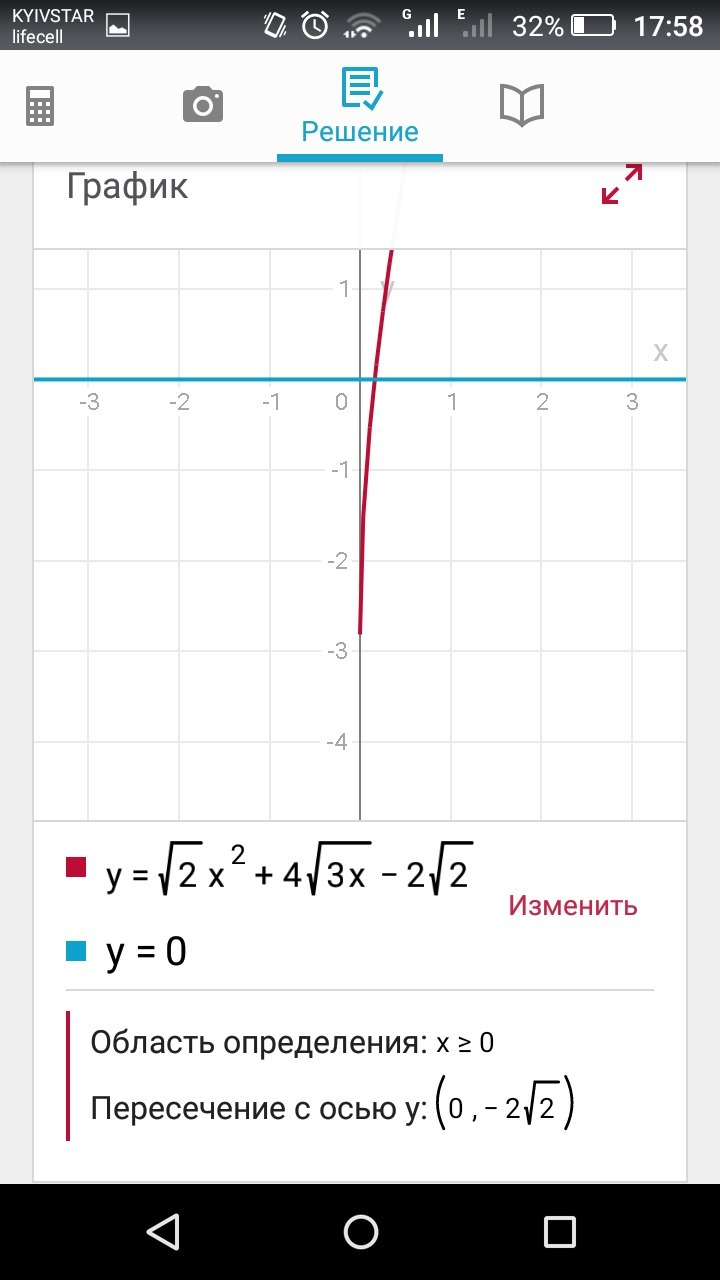Expand the graph to fullscreen

pos(622,185)
